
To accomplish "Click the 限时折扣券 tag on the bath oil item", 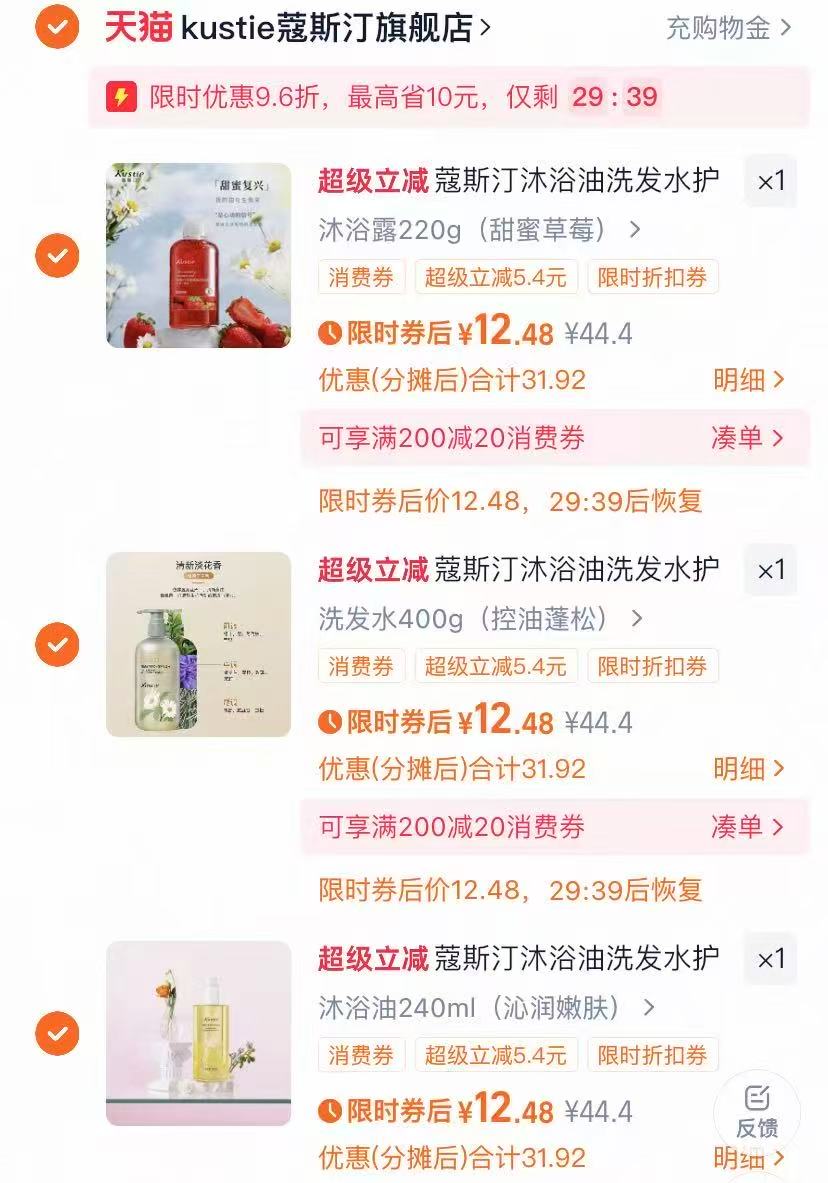I will (x=654, y=1055).
